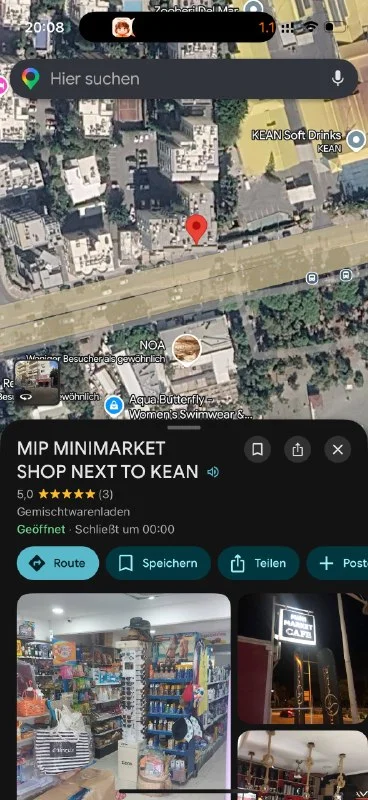Bookmark the place with the header save icon
Viewport: 368px width, 800px height.
click(x=257, y=449)
